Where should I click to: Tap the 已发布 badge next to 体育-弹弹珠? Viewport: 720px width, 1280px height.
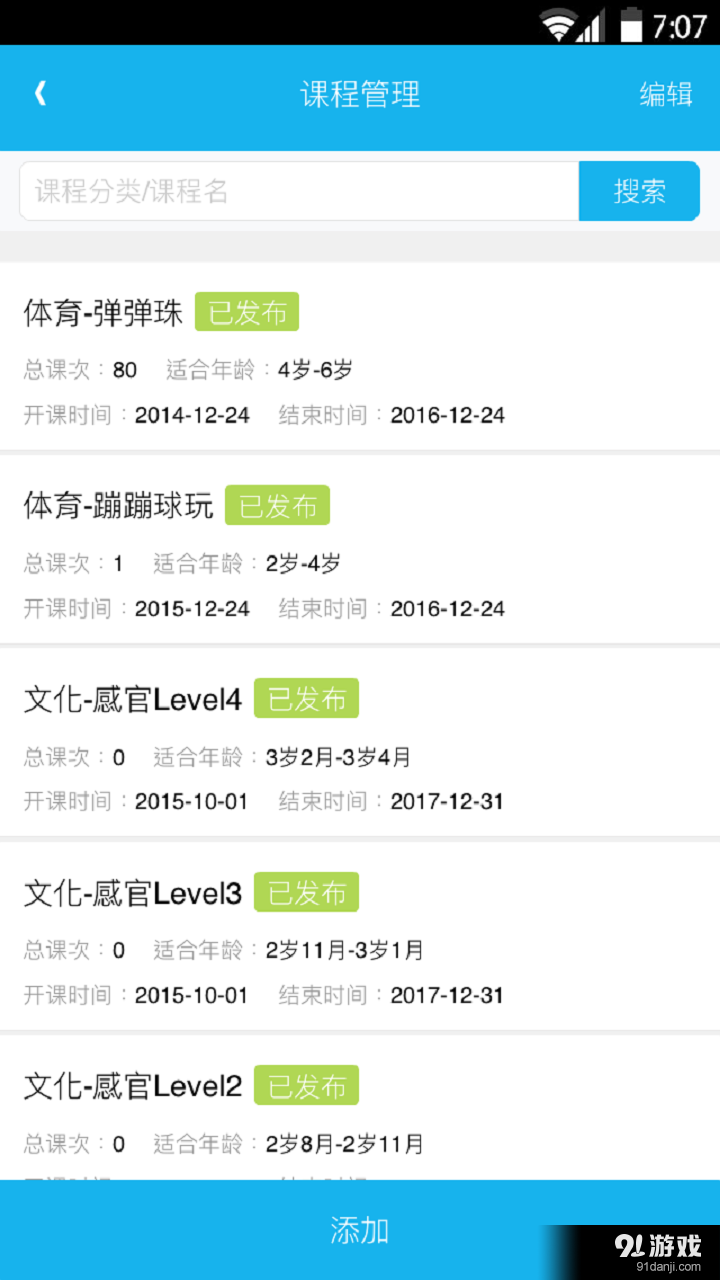tap(247, 311)
